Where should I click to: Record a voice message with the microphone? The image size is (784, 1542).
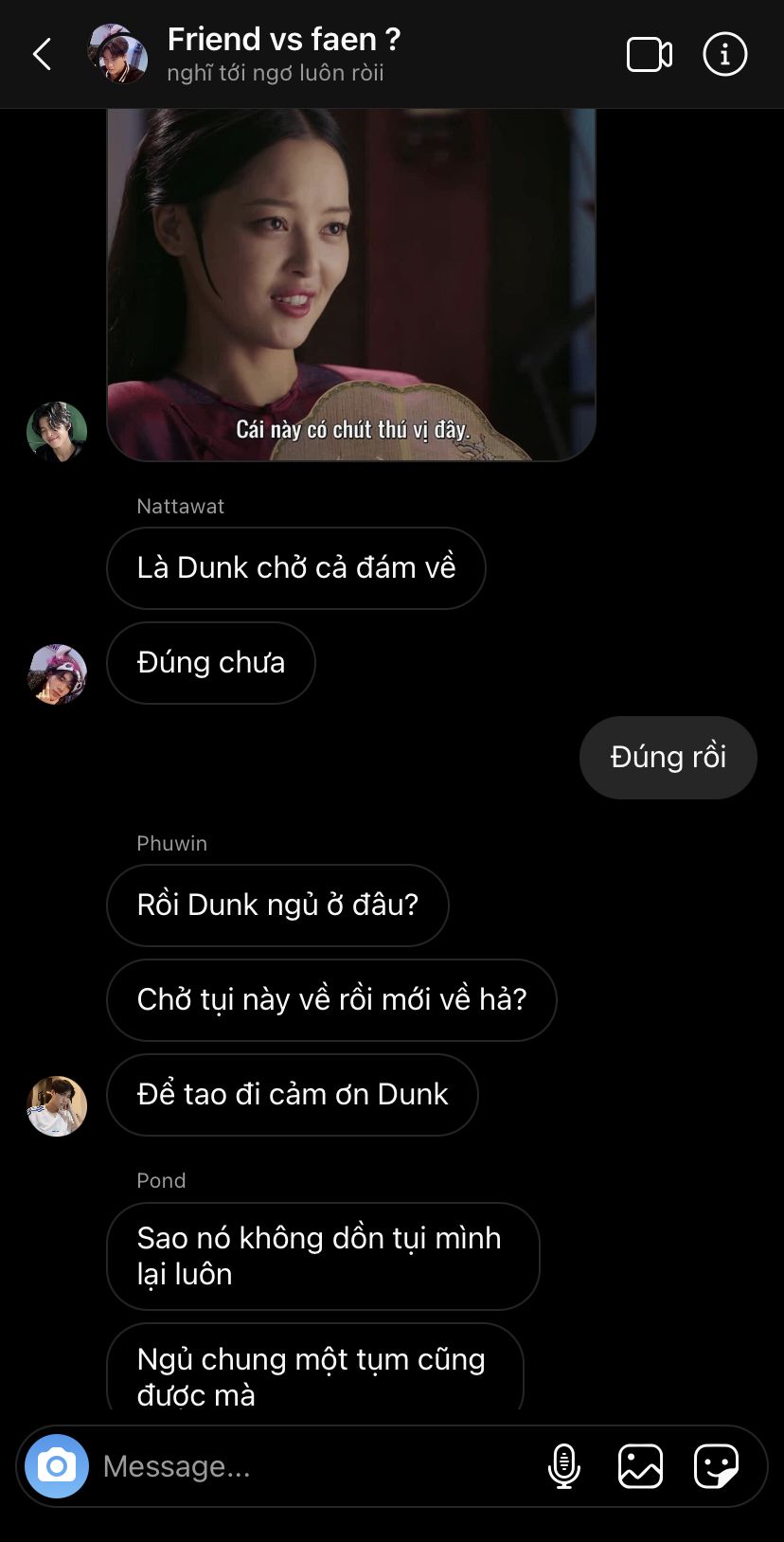[x=564, y=1466]
